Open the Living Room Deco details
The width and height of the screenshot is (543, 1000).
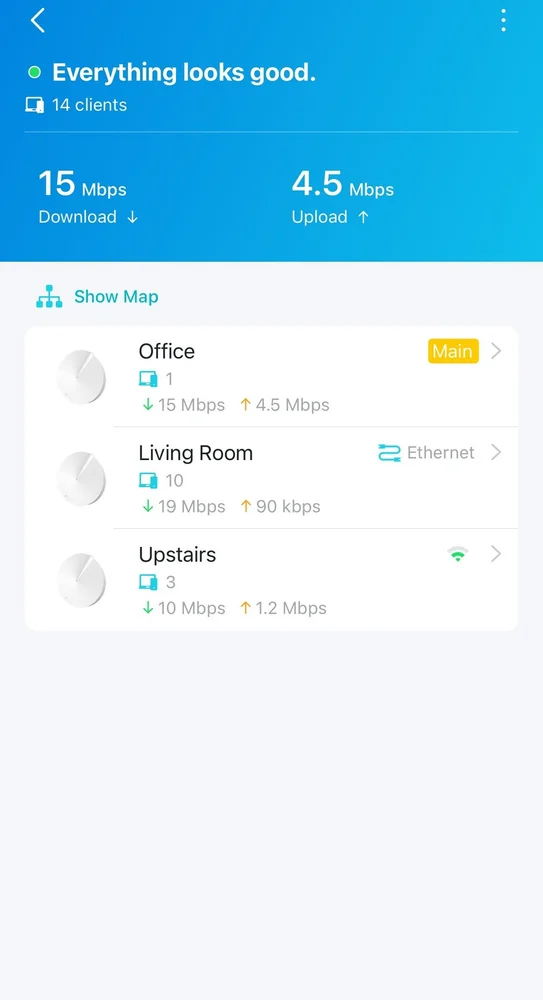point(271,478)
